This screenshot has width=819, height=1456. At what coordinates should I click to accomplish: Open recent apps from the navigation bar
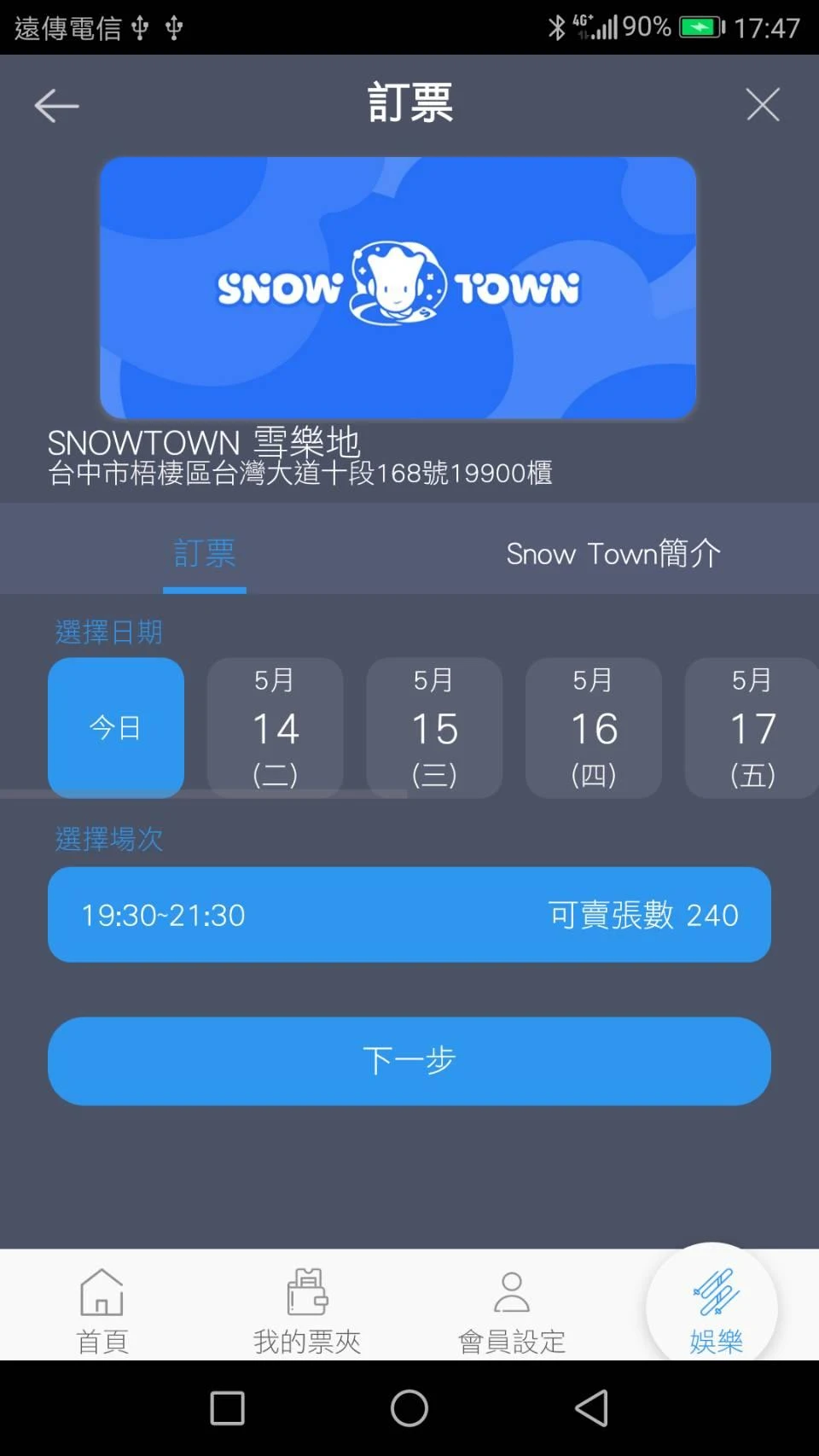click(x=227, y=1408)
